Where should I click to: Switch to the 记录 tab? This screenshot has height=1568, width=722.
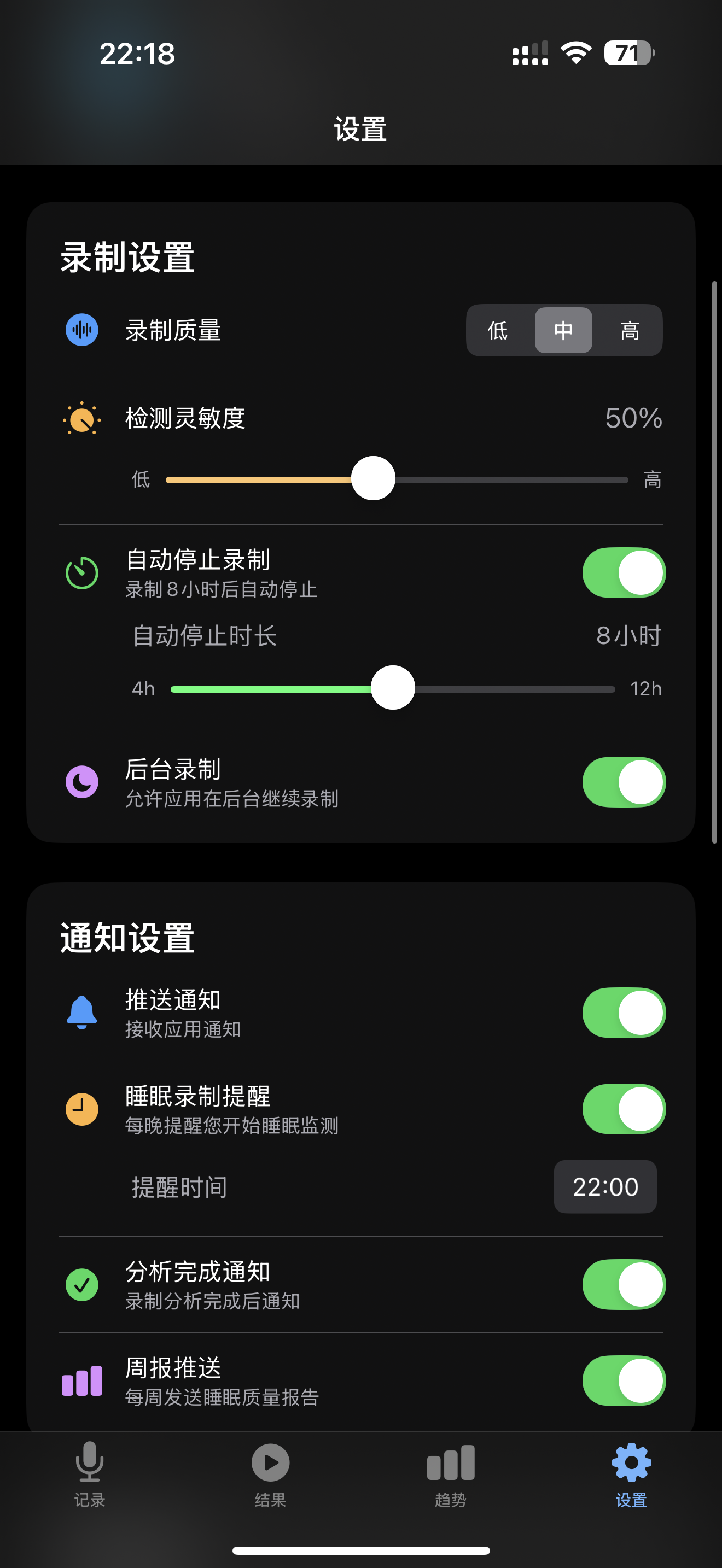coord(90,1473)
